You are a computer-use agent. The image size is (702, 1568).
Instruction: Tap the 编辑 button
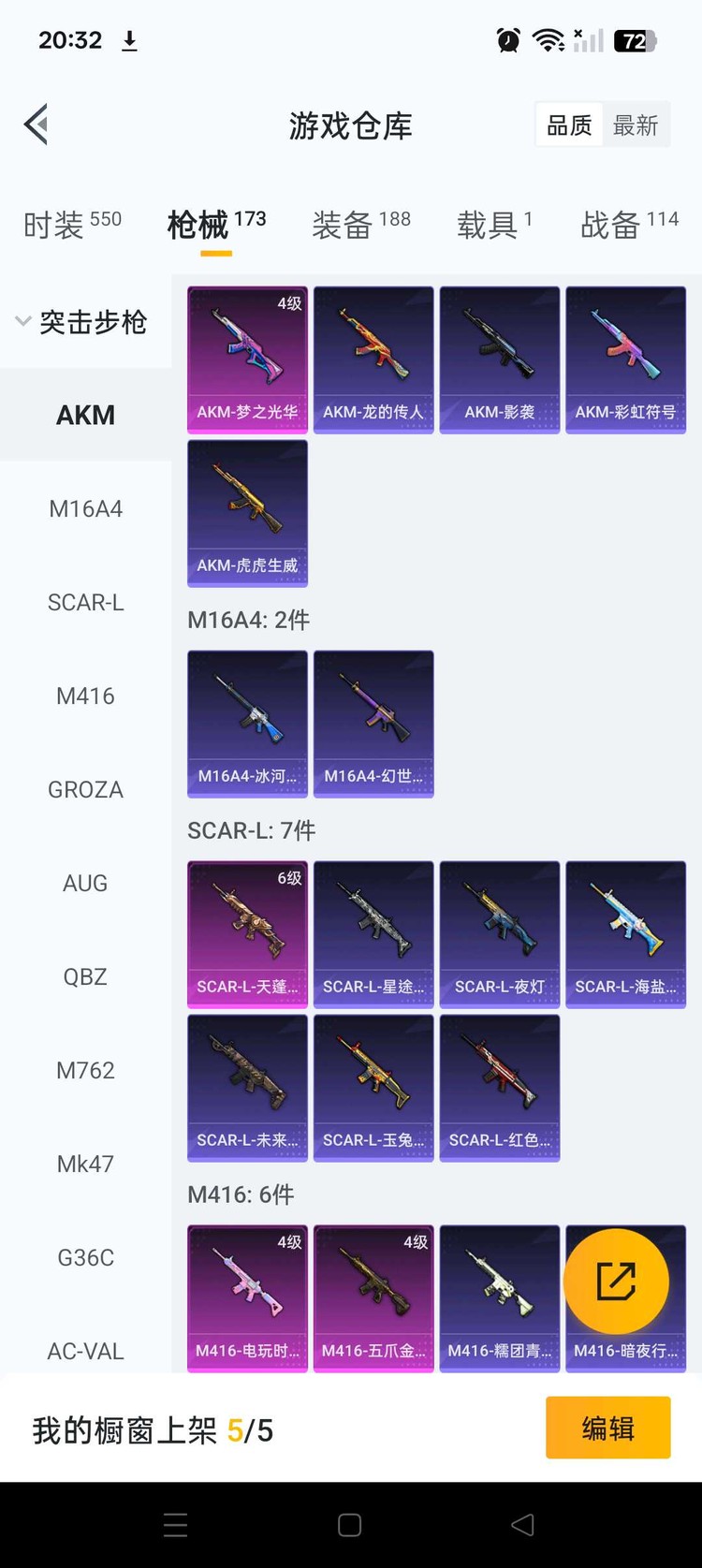(607, 1428)
